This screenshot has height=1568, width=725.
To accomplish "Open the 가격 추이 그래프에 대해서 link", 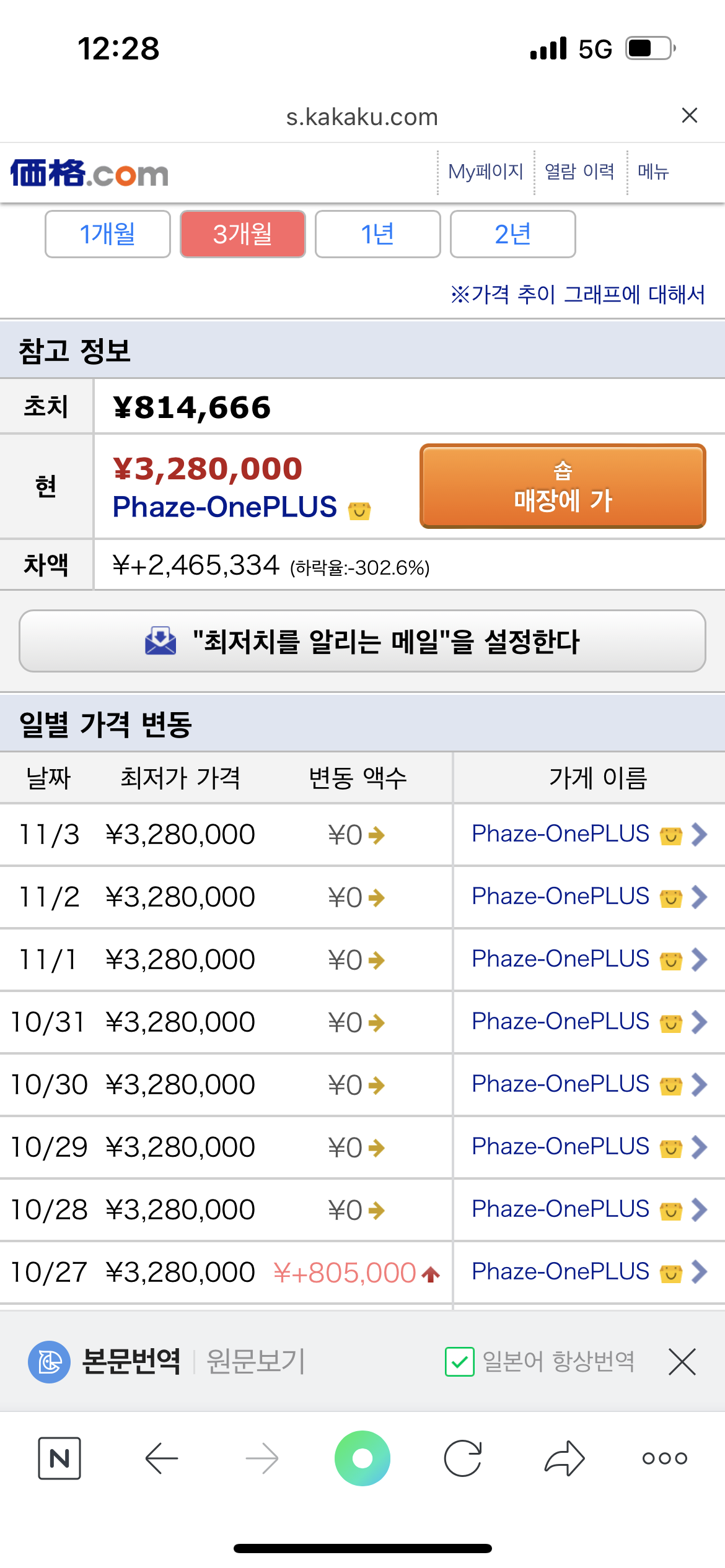I will [x=578, y=294].
